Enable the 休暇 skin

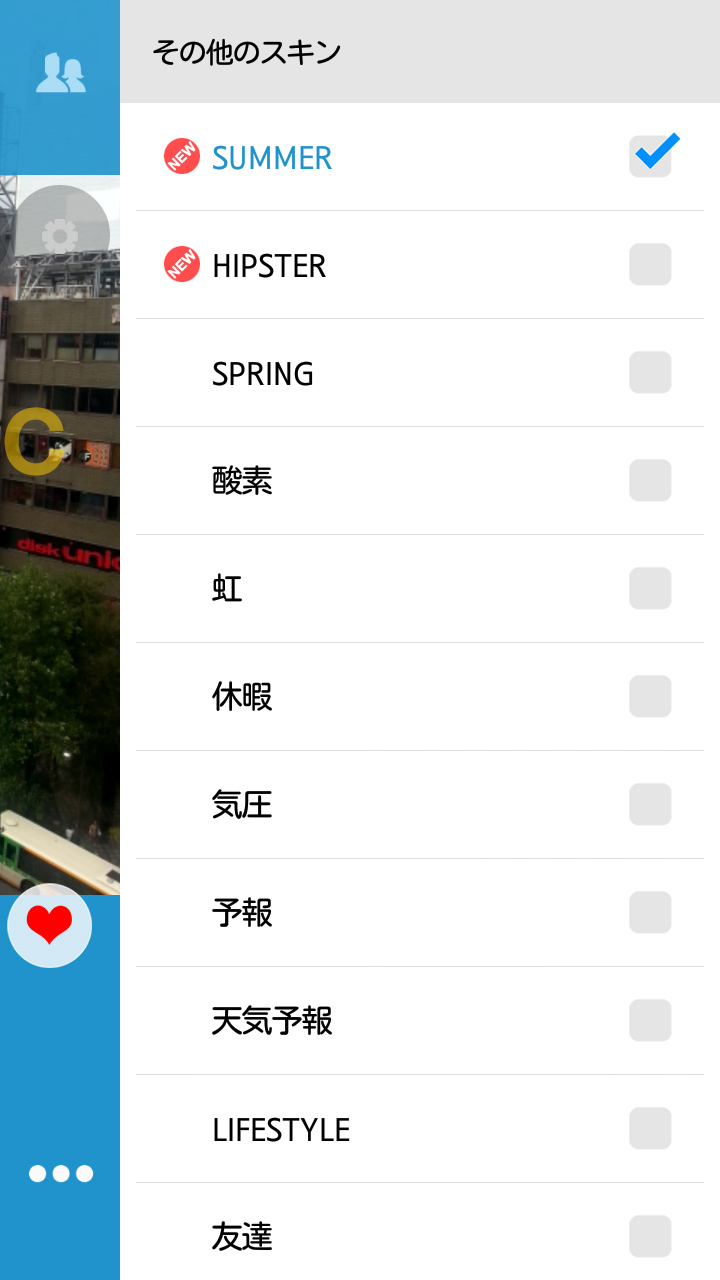coord(650,697)
